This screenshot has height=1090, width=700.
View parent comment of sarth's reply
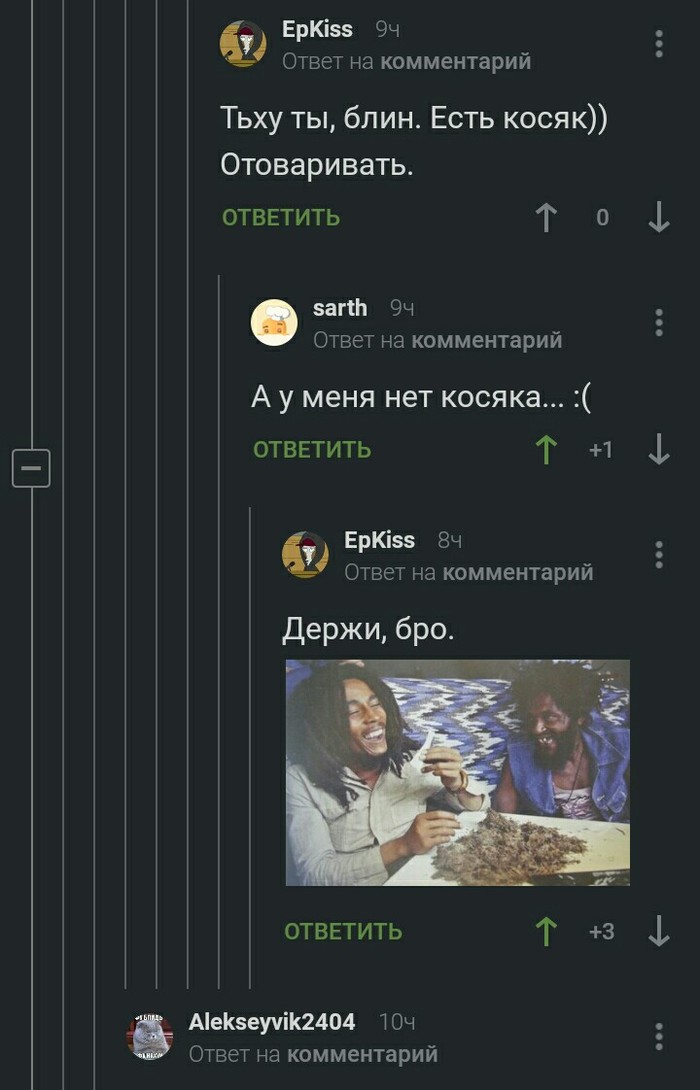[x=486, y=340]
